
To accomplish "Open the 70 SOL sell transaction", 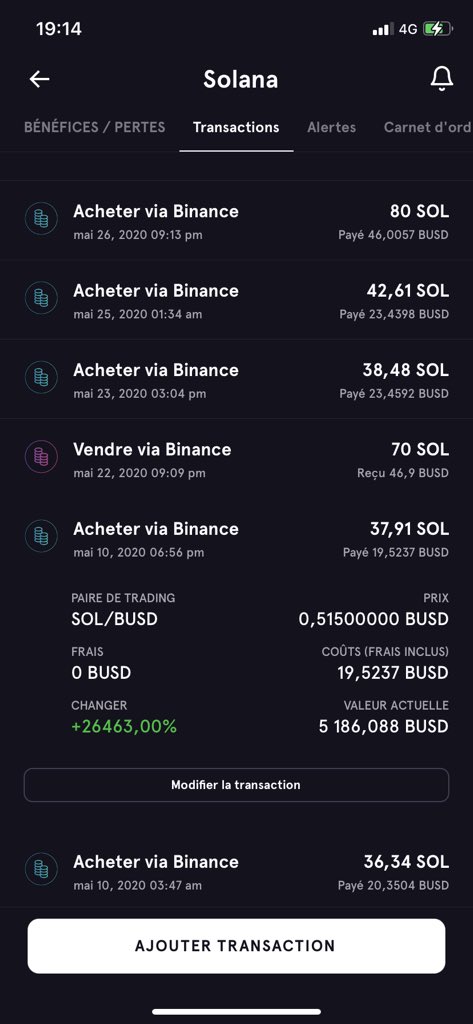I will tap(236, 458).
